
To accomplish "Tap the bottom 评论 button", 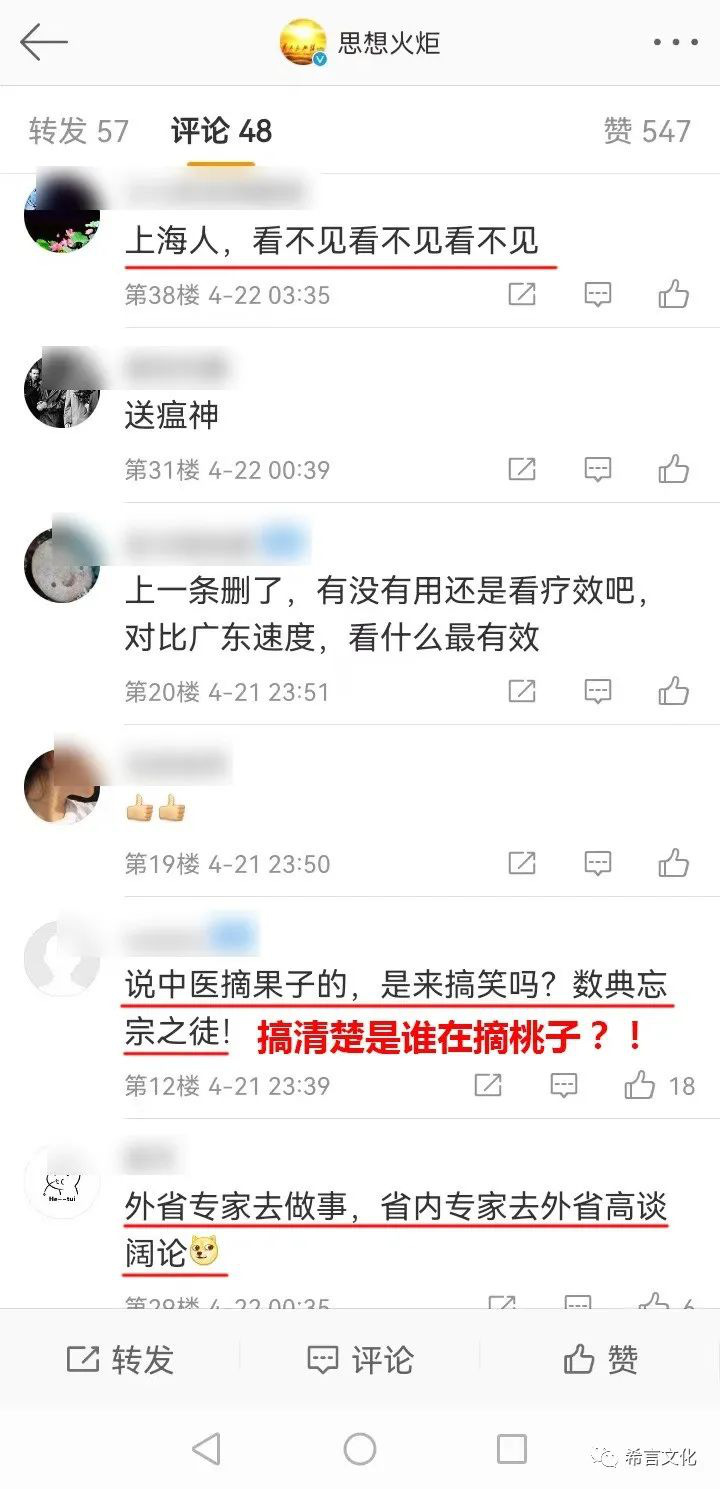I will 360,1360.
